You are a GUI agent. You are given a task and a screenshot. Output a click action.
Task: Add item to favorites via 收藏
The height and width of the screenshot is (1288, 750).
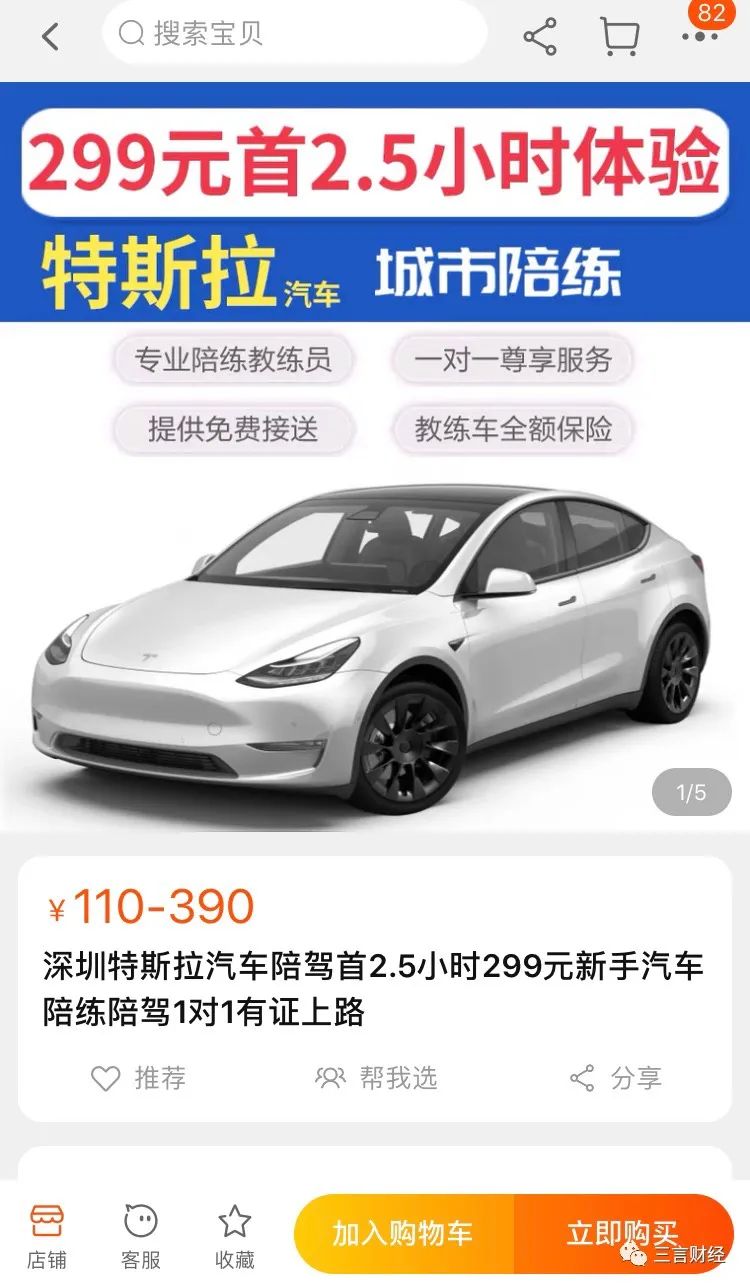235,1236
